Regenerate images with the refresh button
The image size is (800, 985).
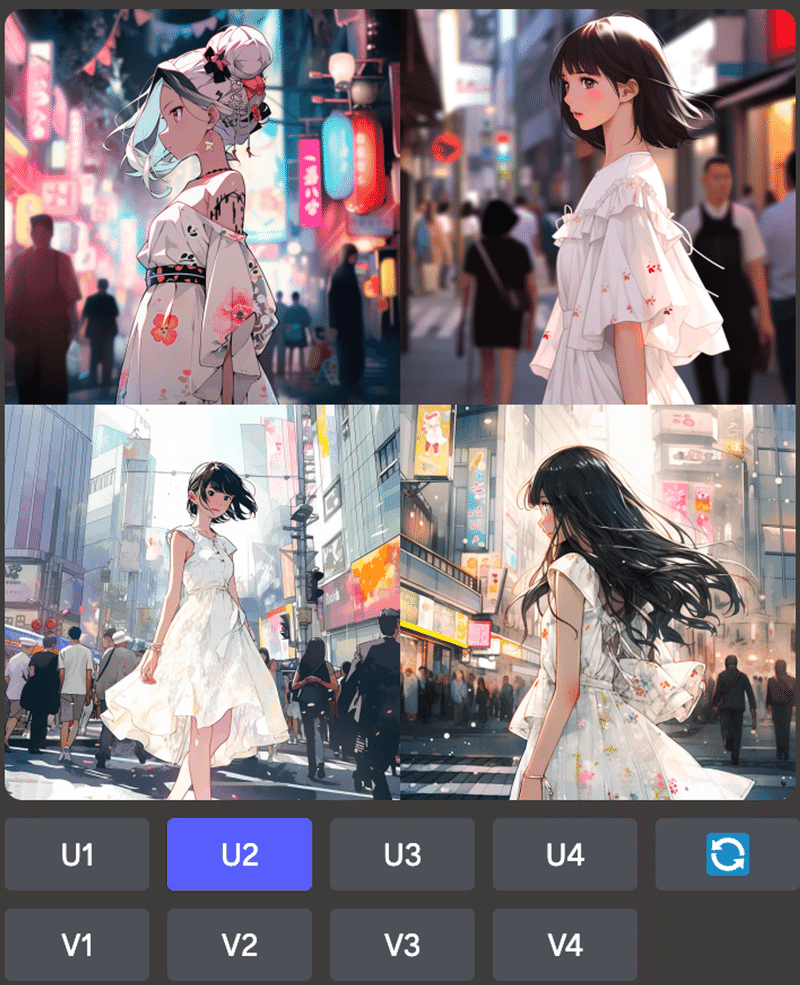(x=727, y=854)
